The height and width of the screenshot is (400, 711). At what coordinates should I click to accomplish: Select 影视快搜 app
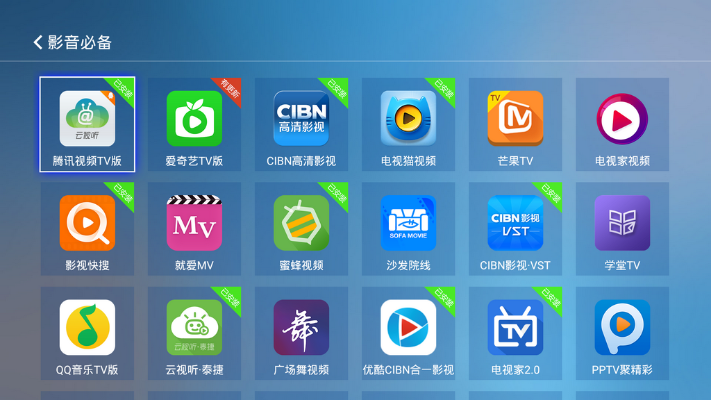click(87, 229)
